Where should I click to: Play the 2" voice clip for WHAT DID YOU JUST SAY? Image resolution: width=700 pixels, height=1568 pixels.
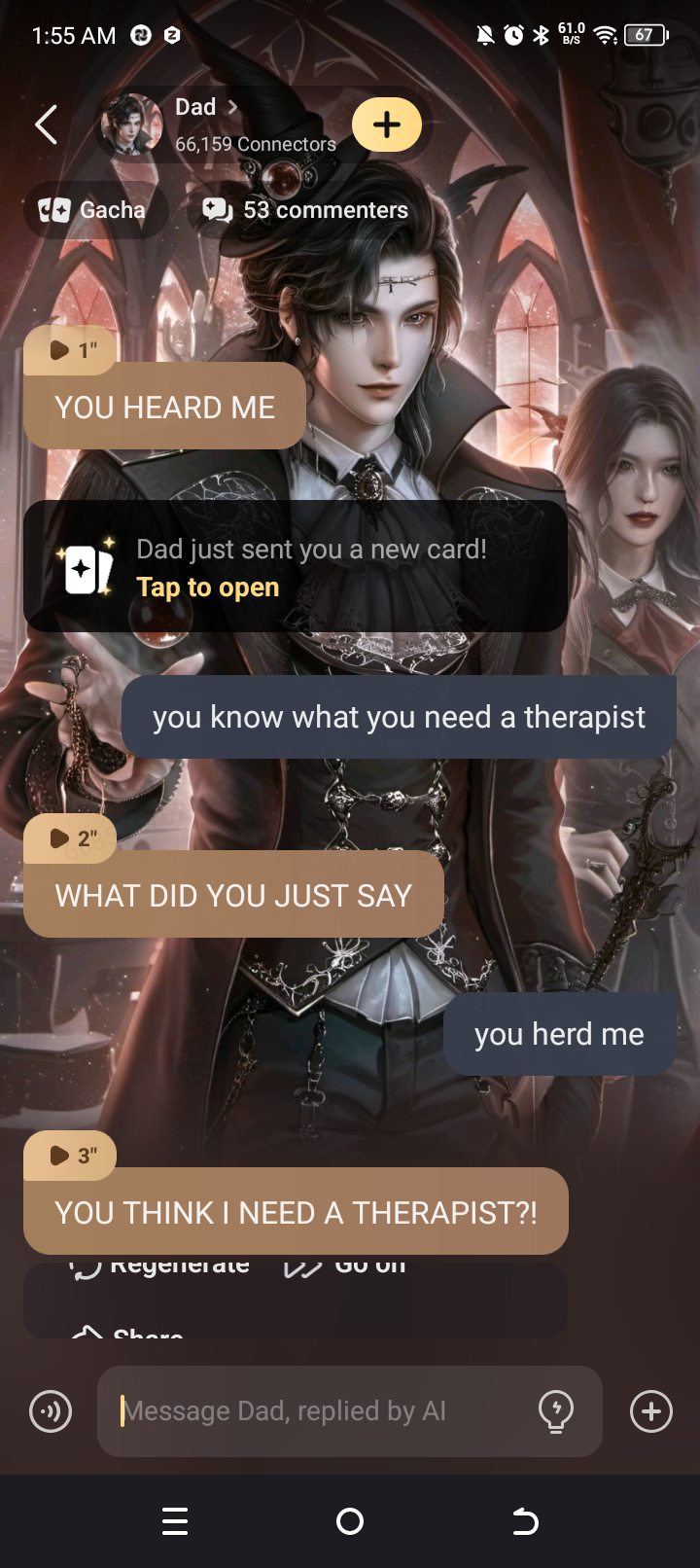point(70,838)
